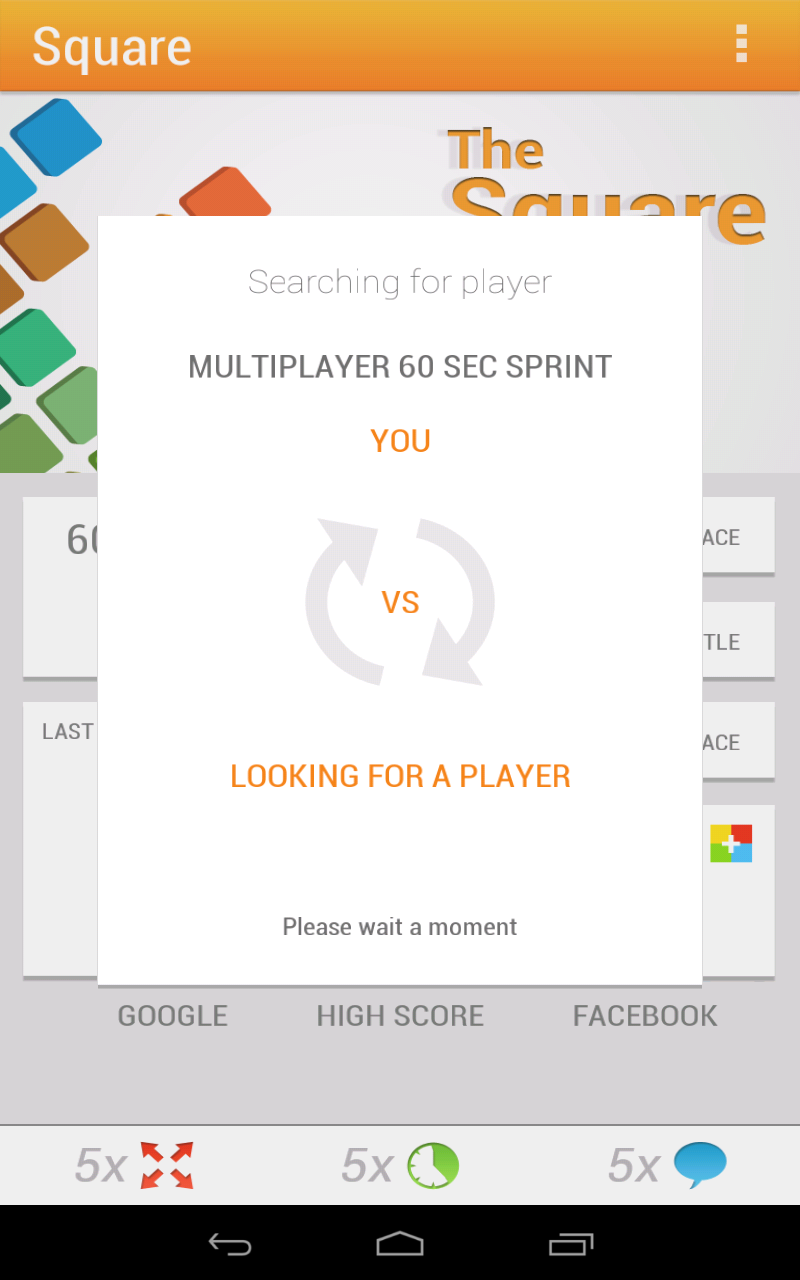
Task: Select the GOOGLE tab at the bottom
Action: pyautogui.click(x=172, y=1015)
